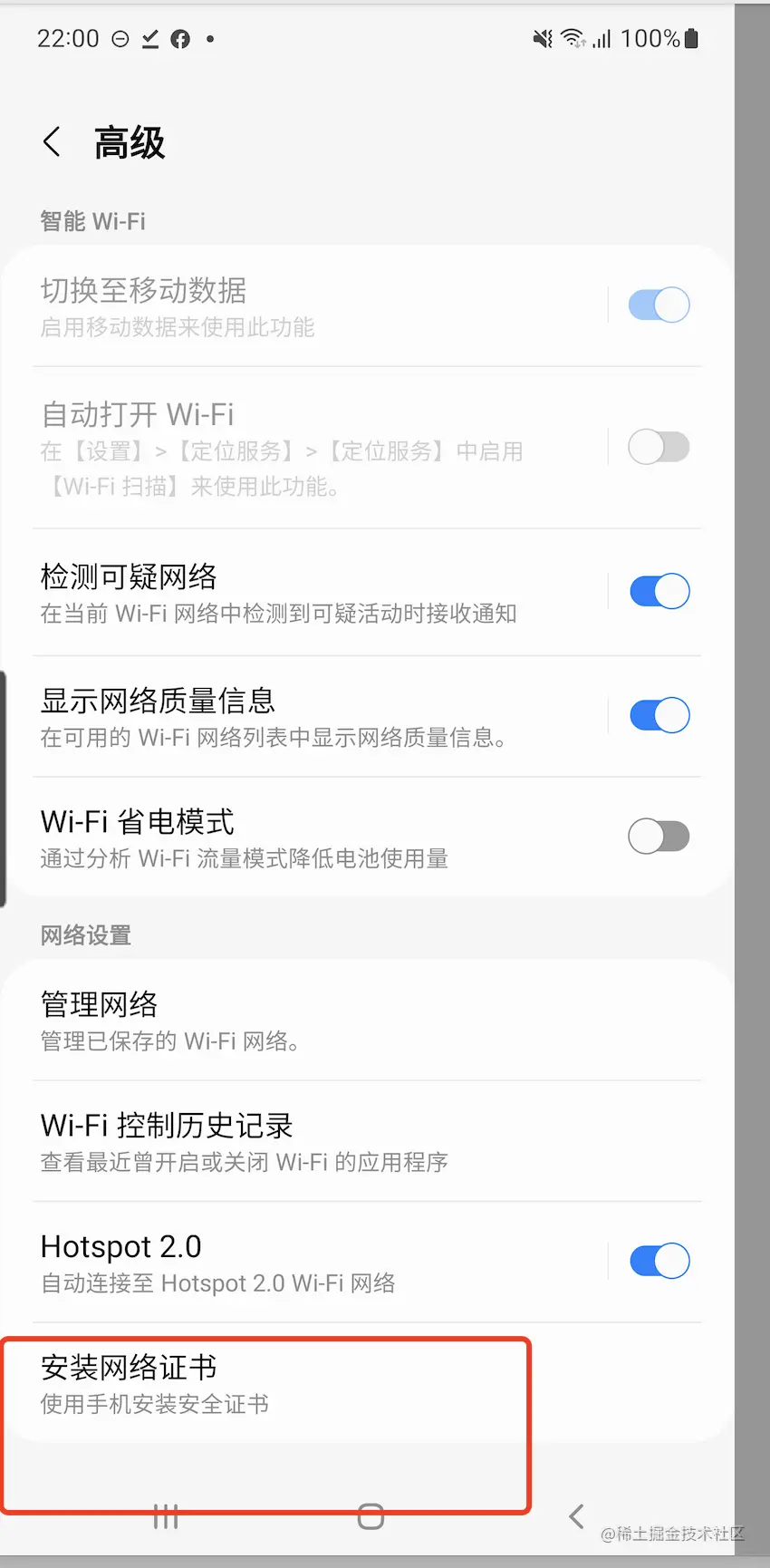Enable Wi-Fi 省电模式
Screen dimensions: 770x1568
click(659, 837)
